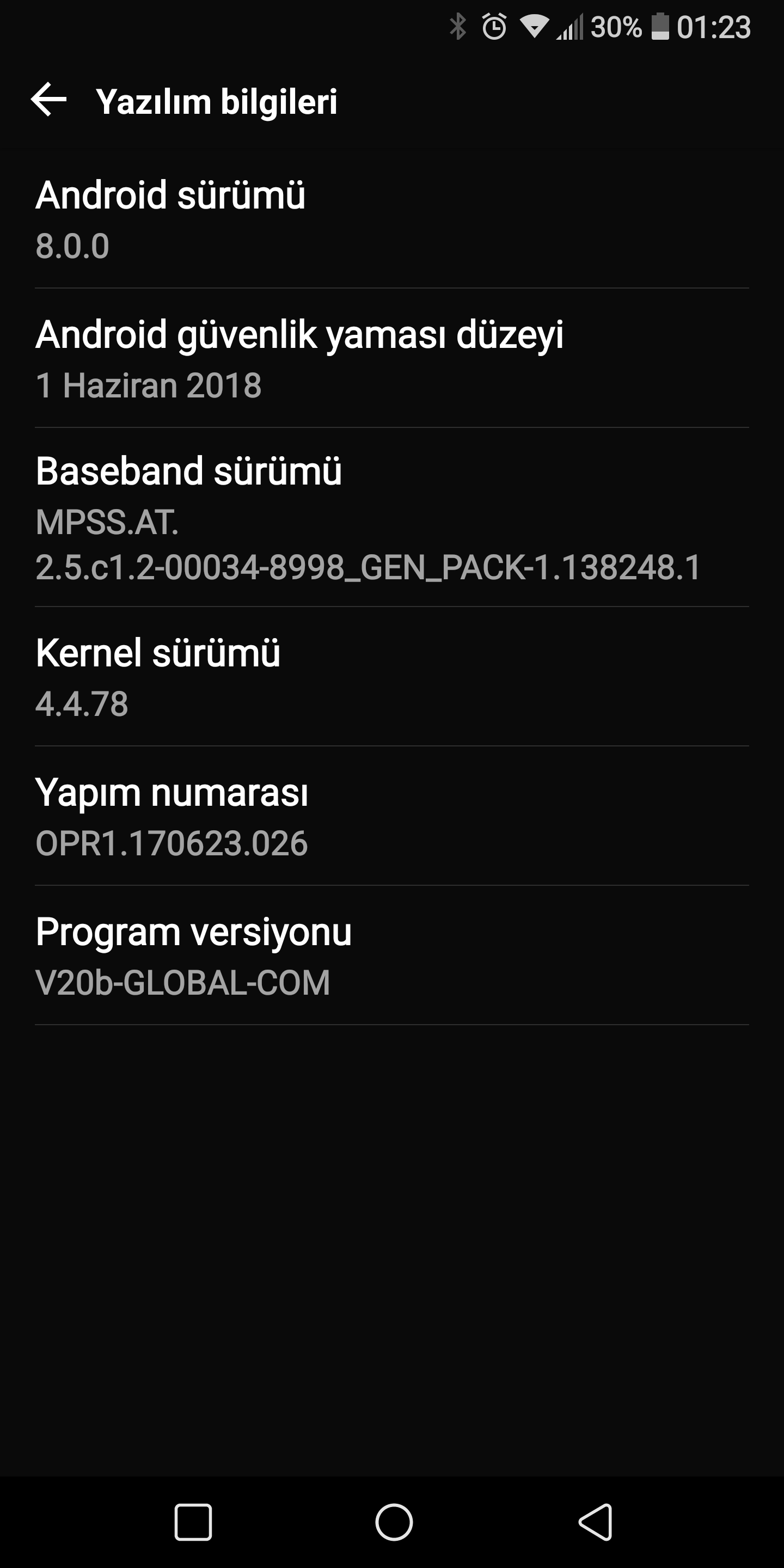This screenshot has height=1568, width=784.
Task: Open recent apps with the square button
Action: pos(193,1522)
